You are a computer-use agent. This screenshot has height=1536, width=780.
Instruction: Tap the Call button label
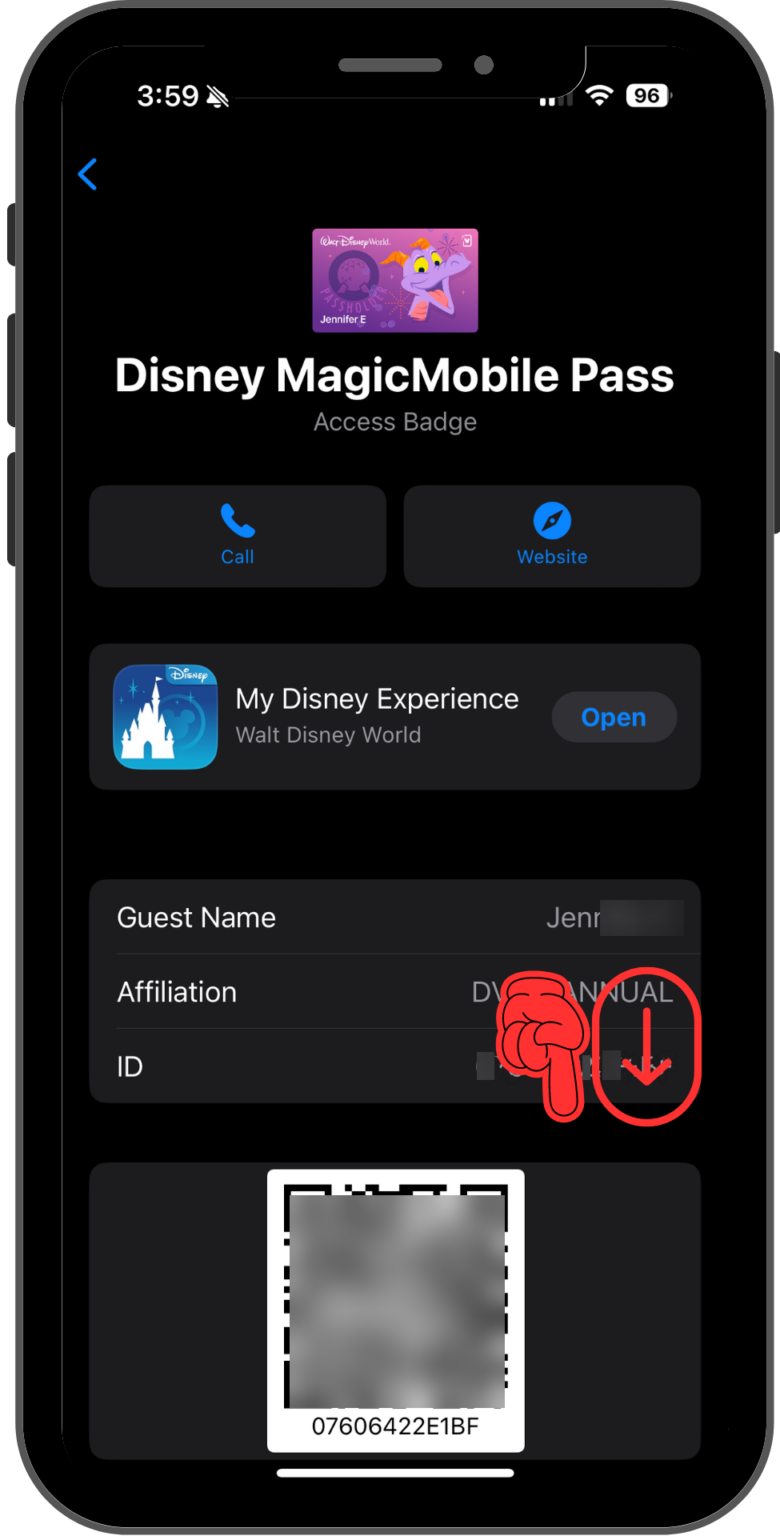(237, 556)
